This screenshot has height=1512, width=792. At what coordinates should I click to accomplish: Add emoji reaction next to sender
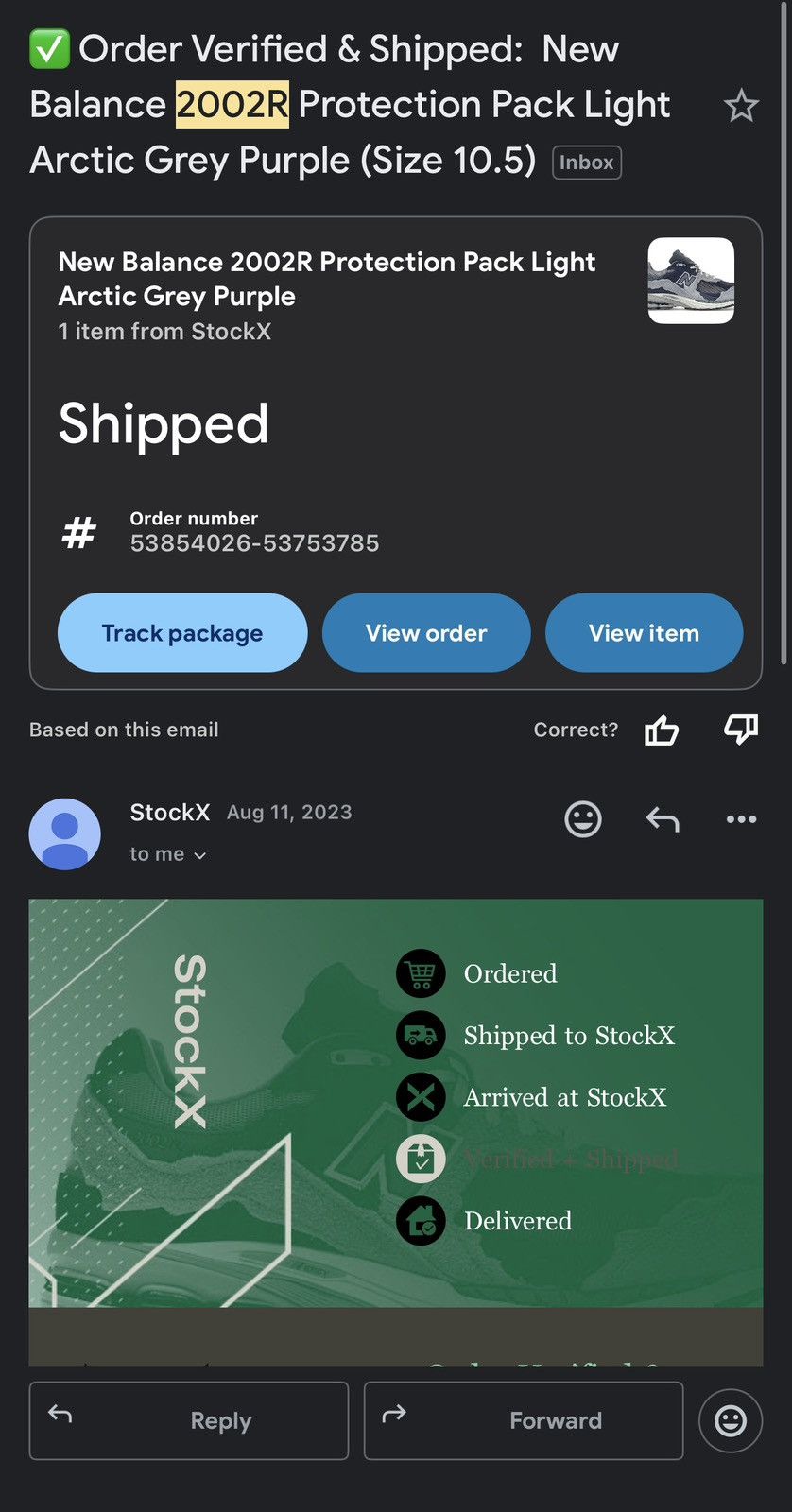(x=583, y=818)
